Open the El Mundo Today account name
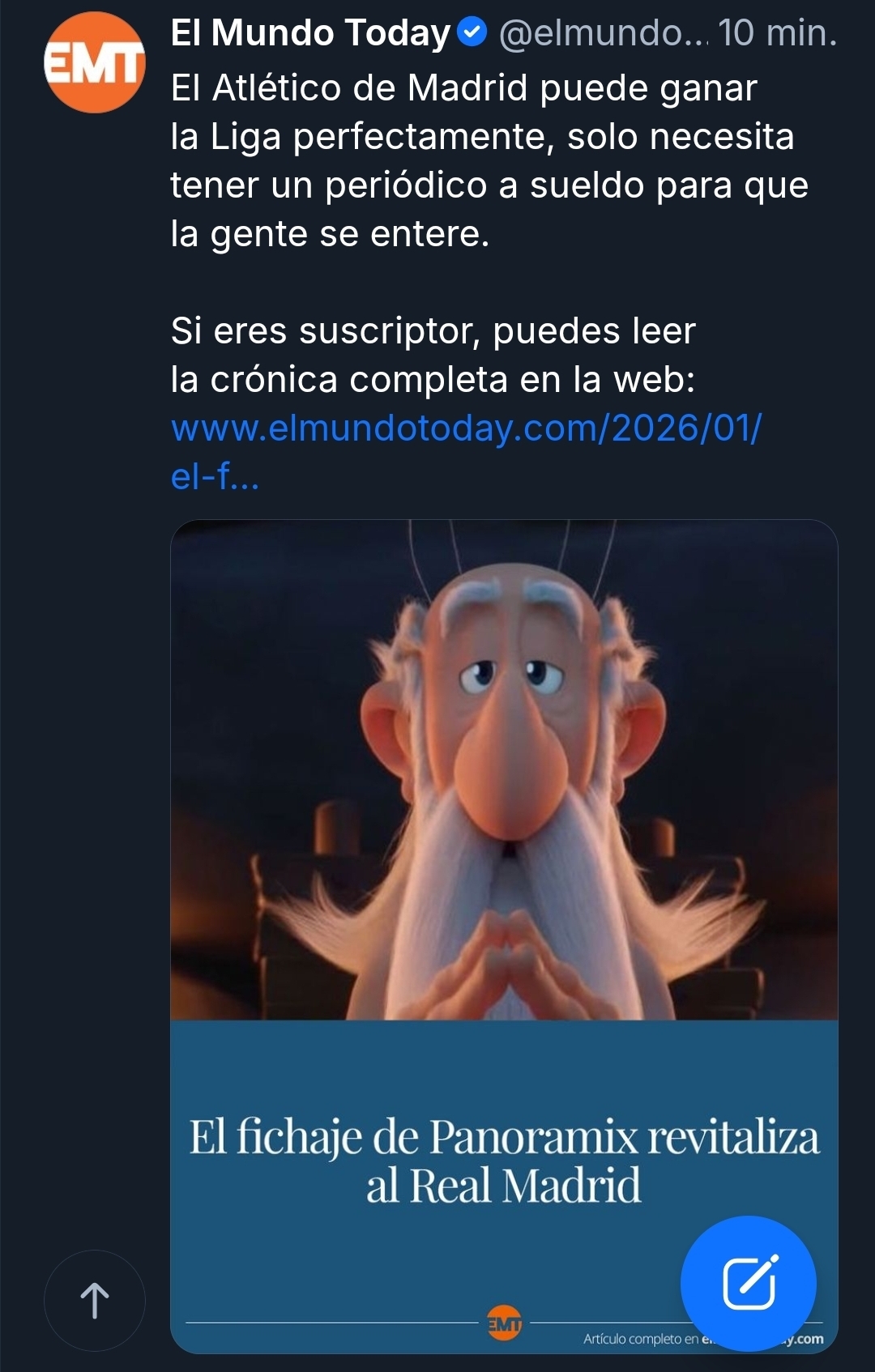 (x=310, y=34)
